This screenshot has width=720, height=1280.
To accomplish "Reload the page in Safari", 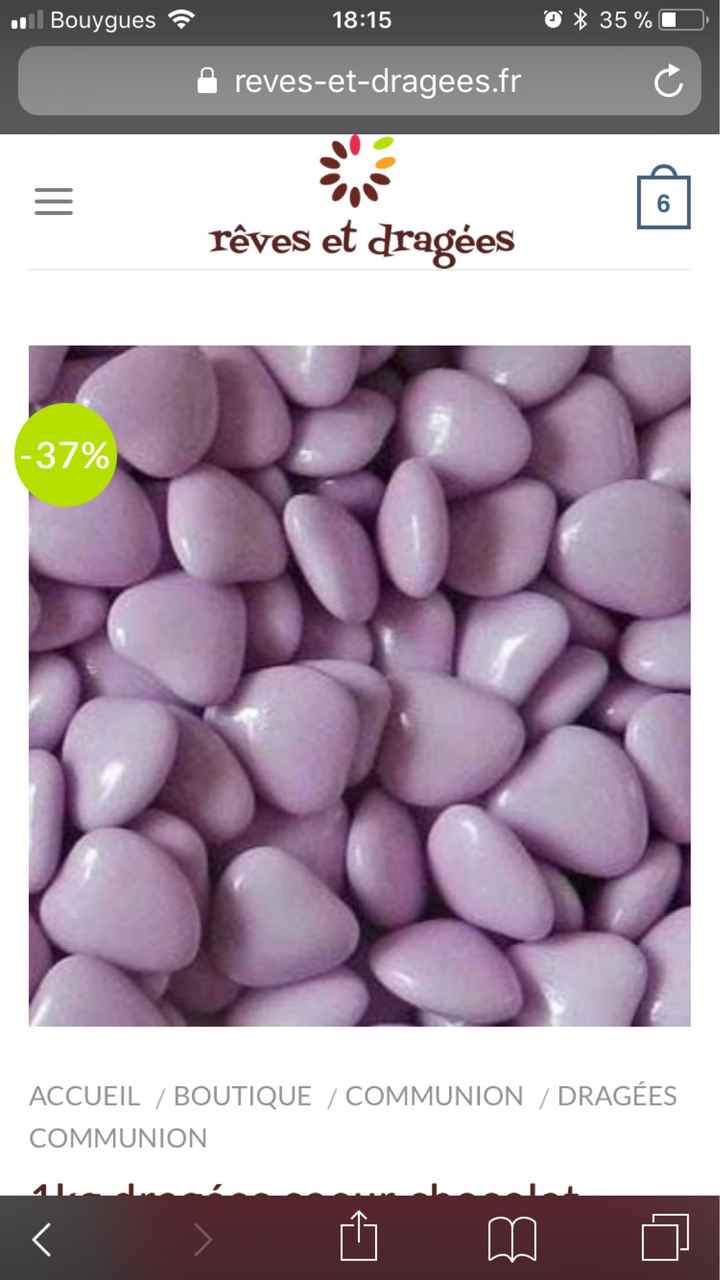I will click(x=668, y=82).
